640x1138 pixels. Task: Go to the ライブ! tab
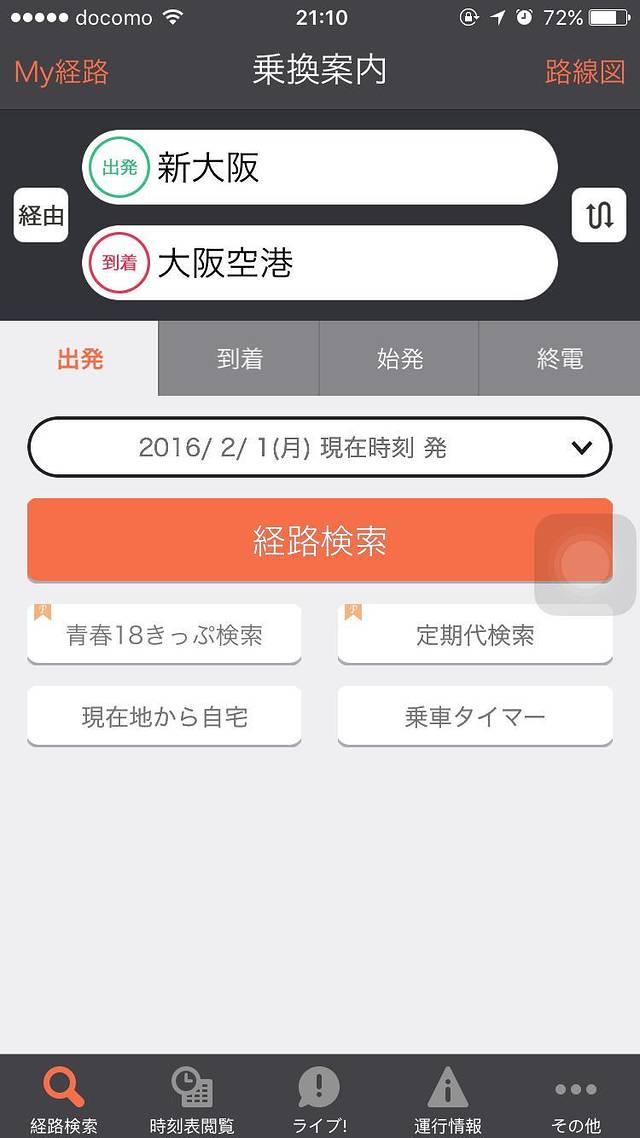click(319, 1098)
